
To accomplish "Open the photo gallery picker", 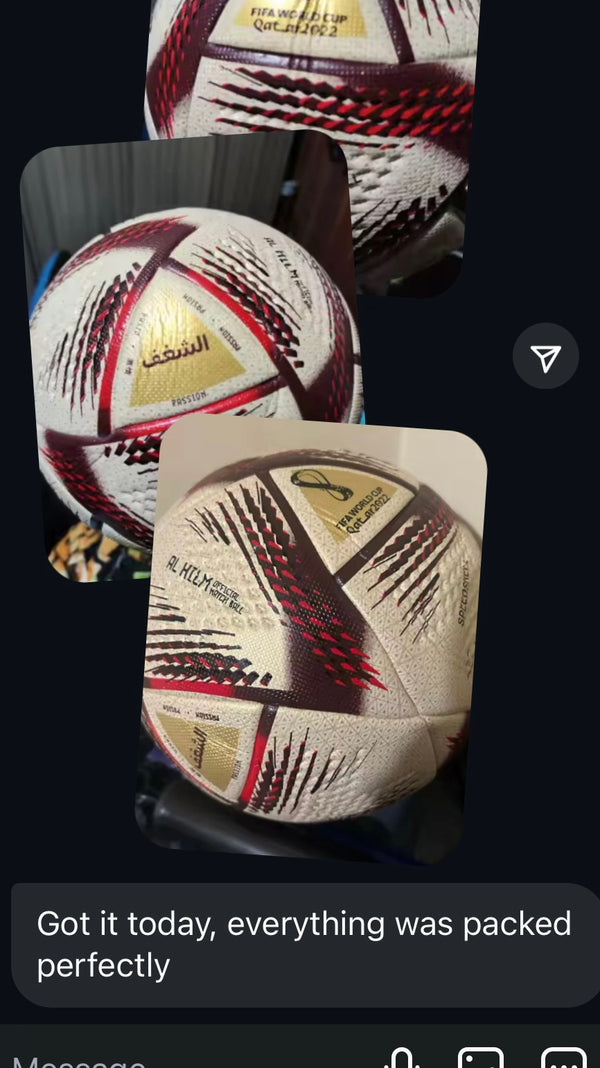I will [x=481, y=1058].
